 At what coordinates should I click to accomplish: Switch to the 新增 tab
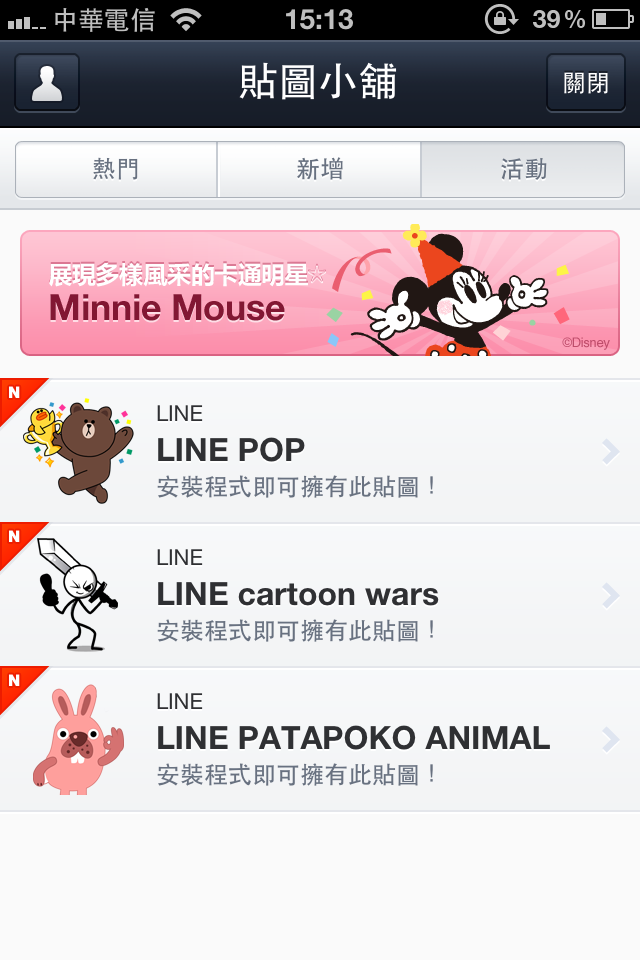point(320,169)
